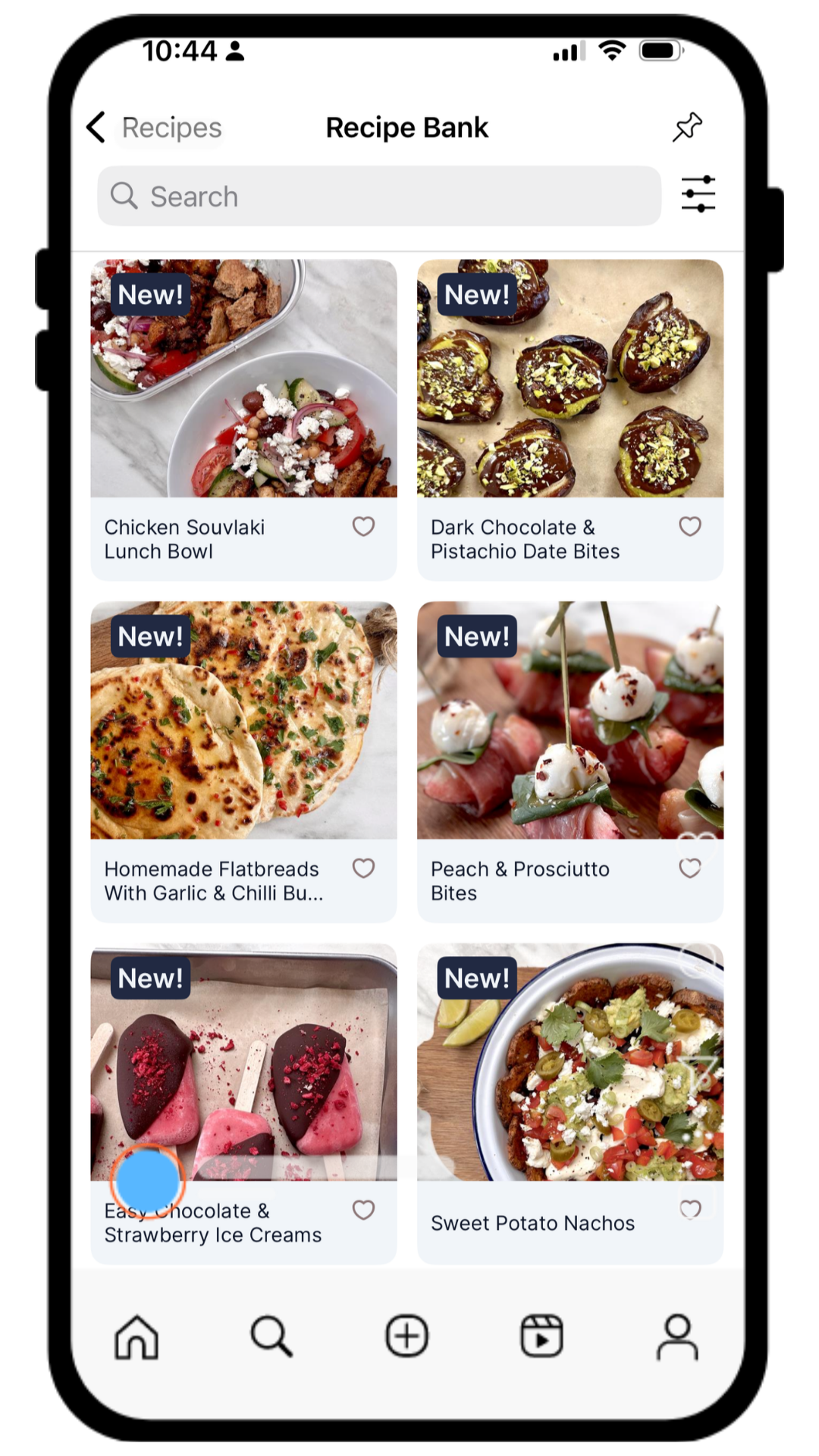The image size is (819, 1456).
Task: Open Dark Chocolate & Pistachio Date Bites
Action: pos(570,379)
